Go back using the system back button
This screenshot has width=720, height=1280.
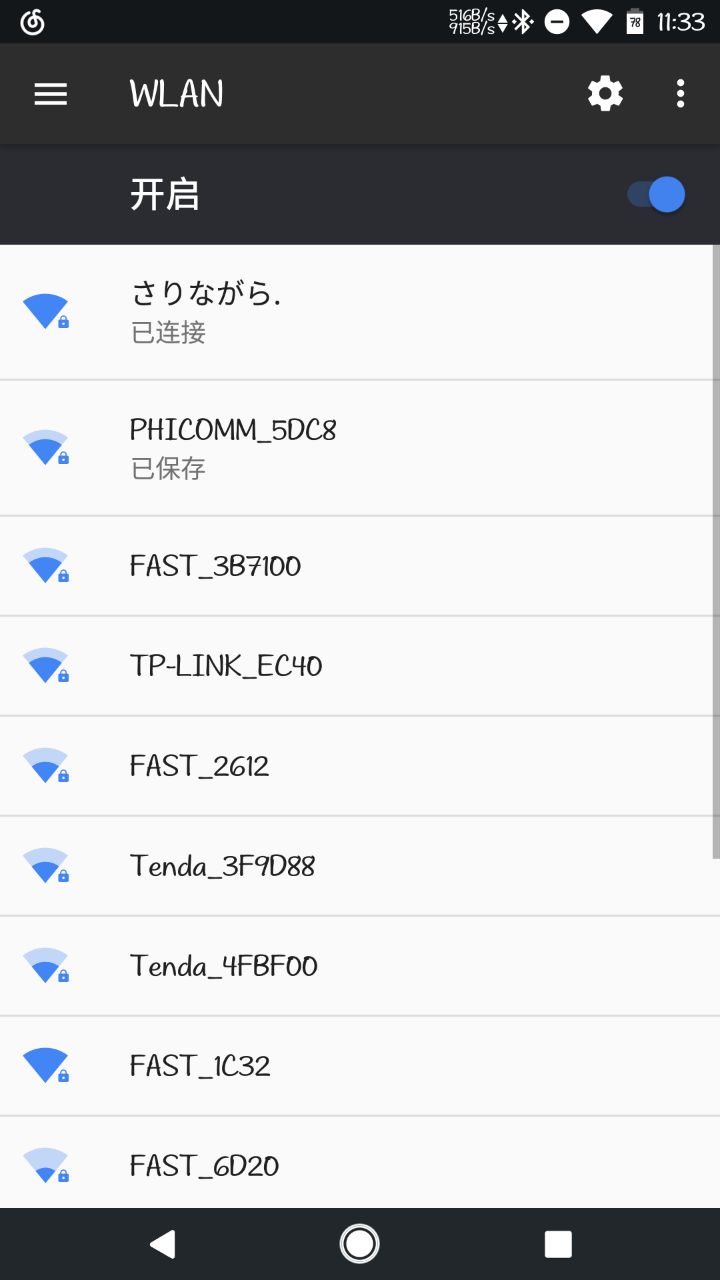(162, 1243)
